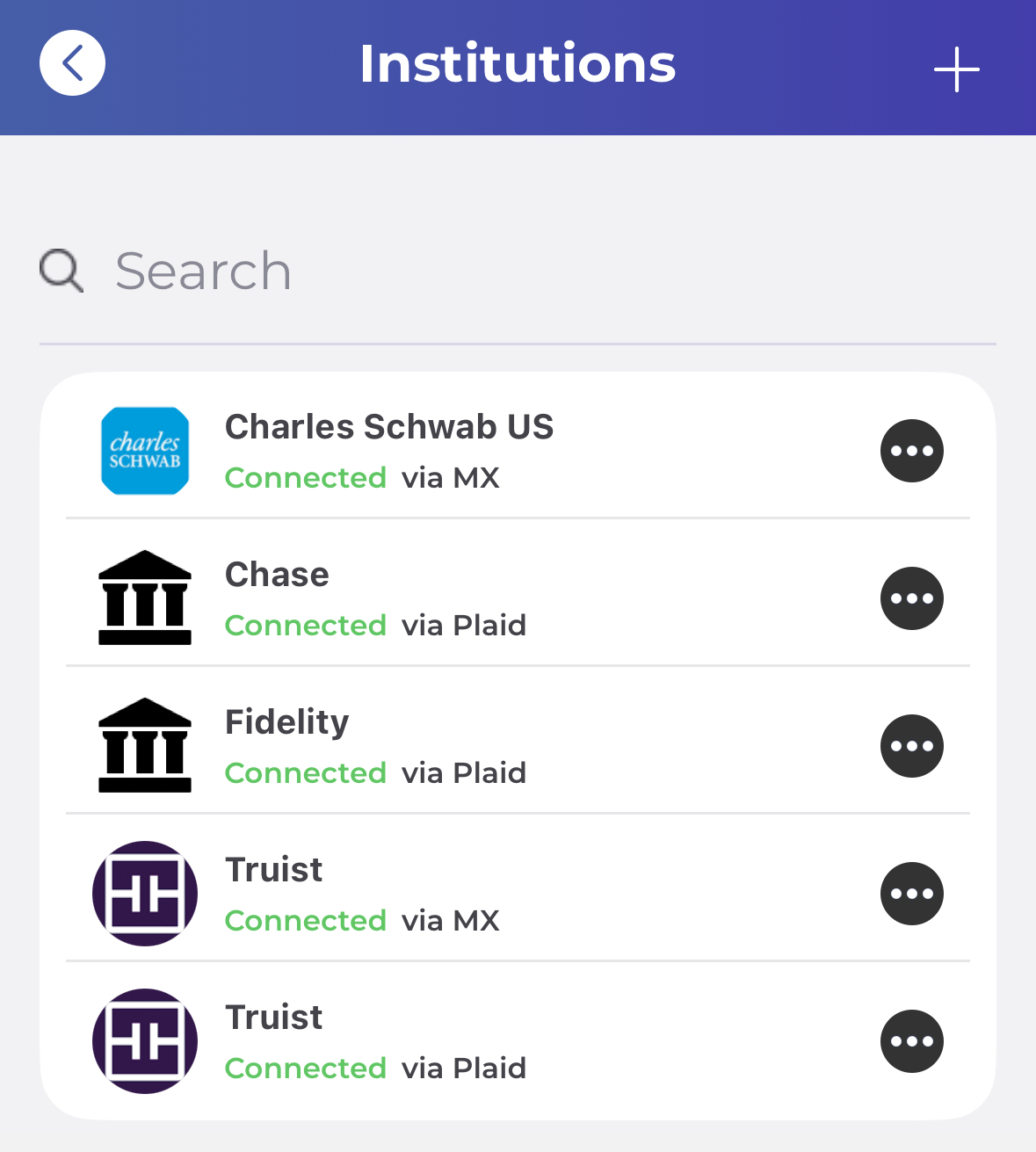The width and height of the screenshot is (1036, 1152).
Task: Click the Charles Schwab US institution logo
Action: pyautogui.click(x=145, y=451)
